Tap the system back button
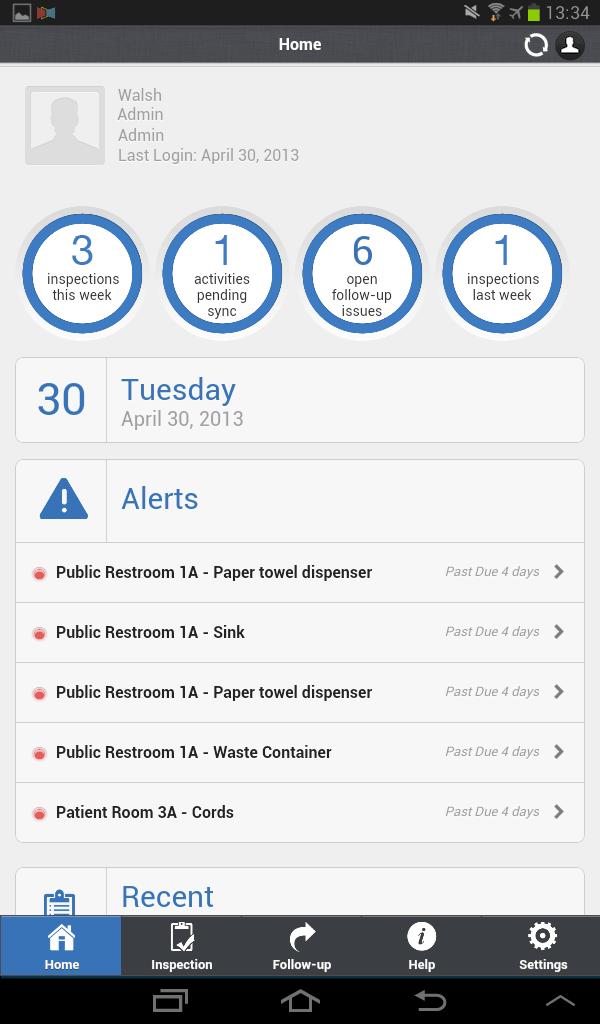600x1024 pixels. 430,1000
